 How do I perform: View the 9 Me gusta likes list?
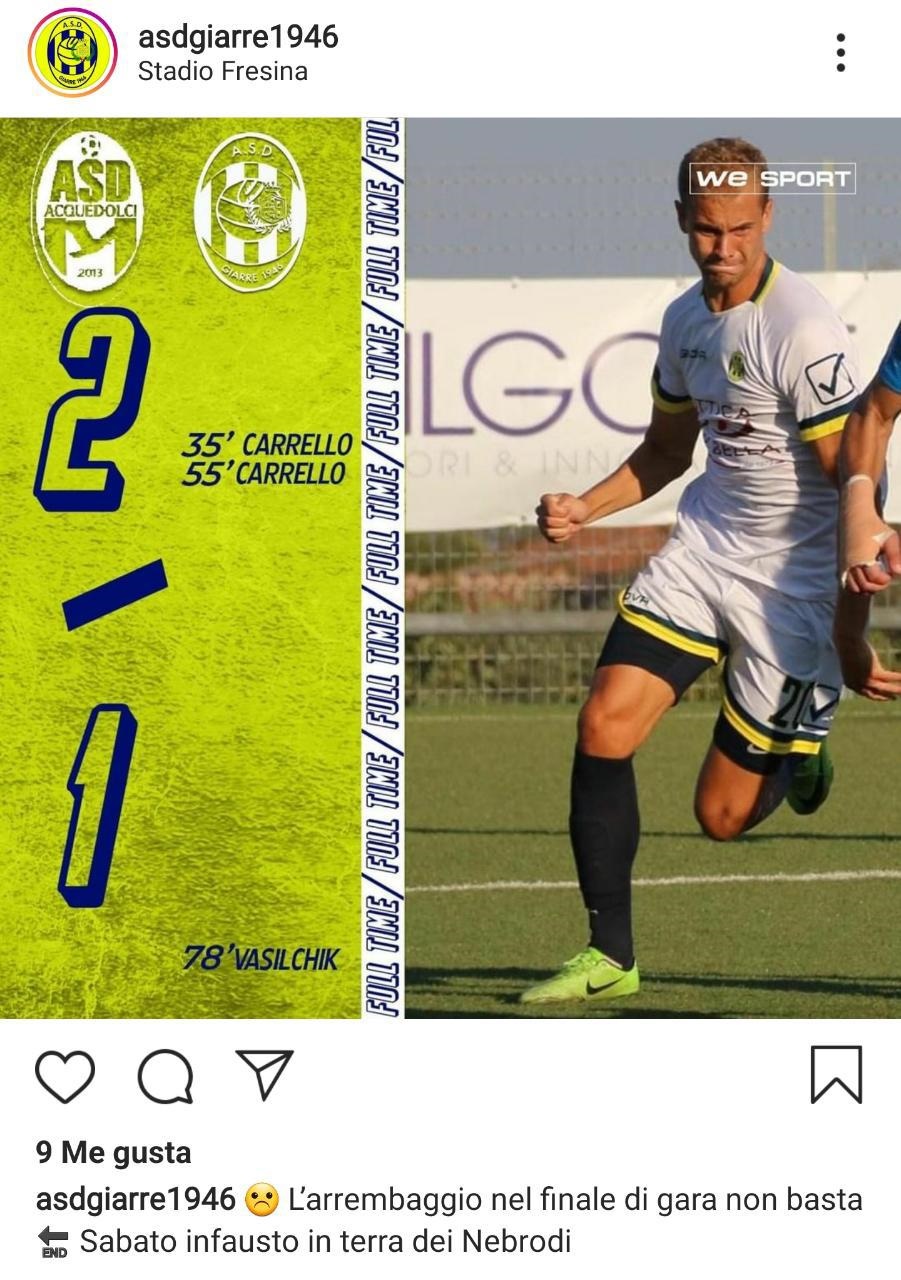113,1153
